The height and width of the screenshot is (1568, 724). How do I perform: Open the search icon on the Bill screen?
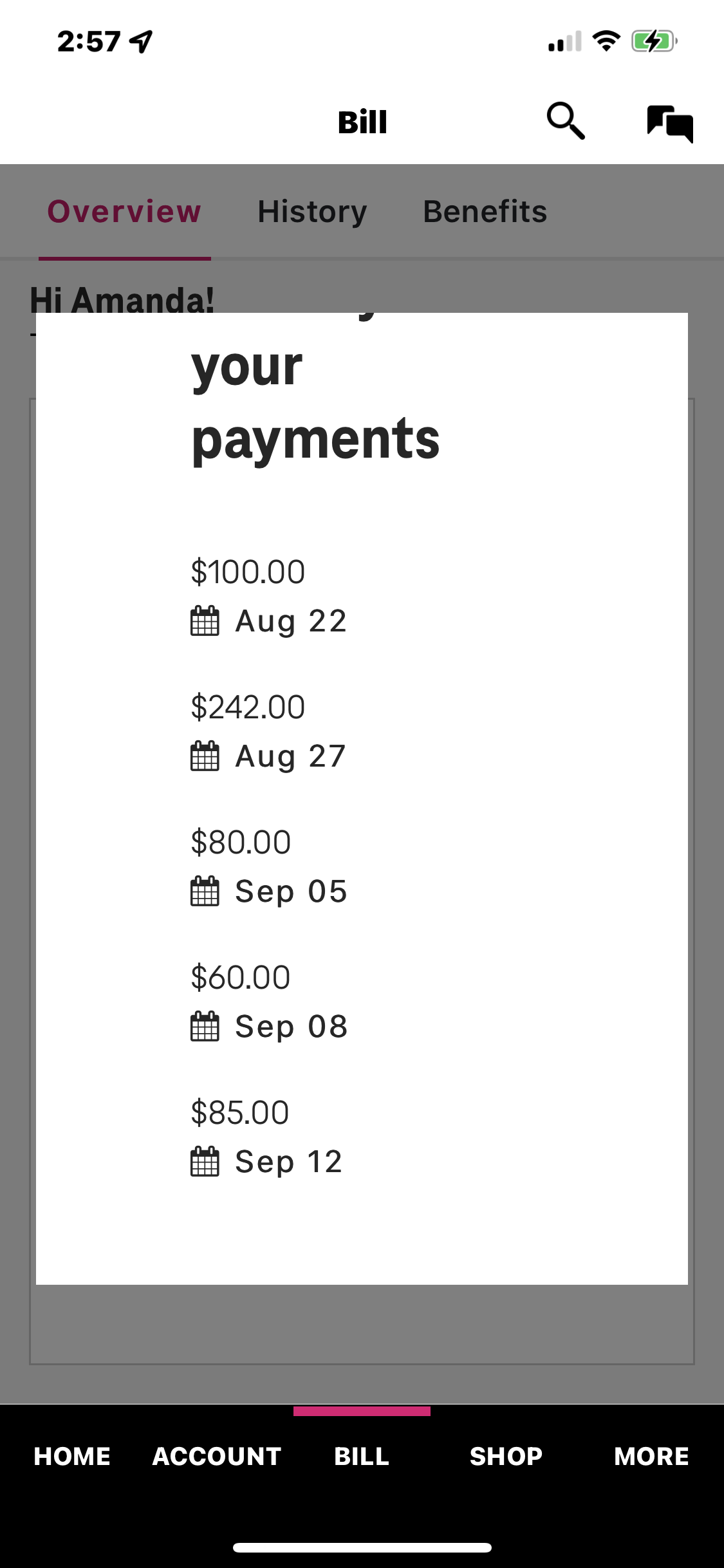pyautogui.click(x=565, y=122)
